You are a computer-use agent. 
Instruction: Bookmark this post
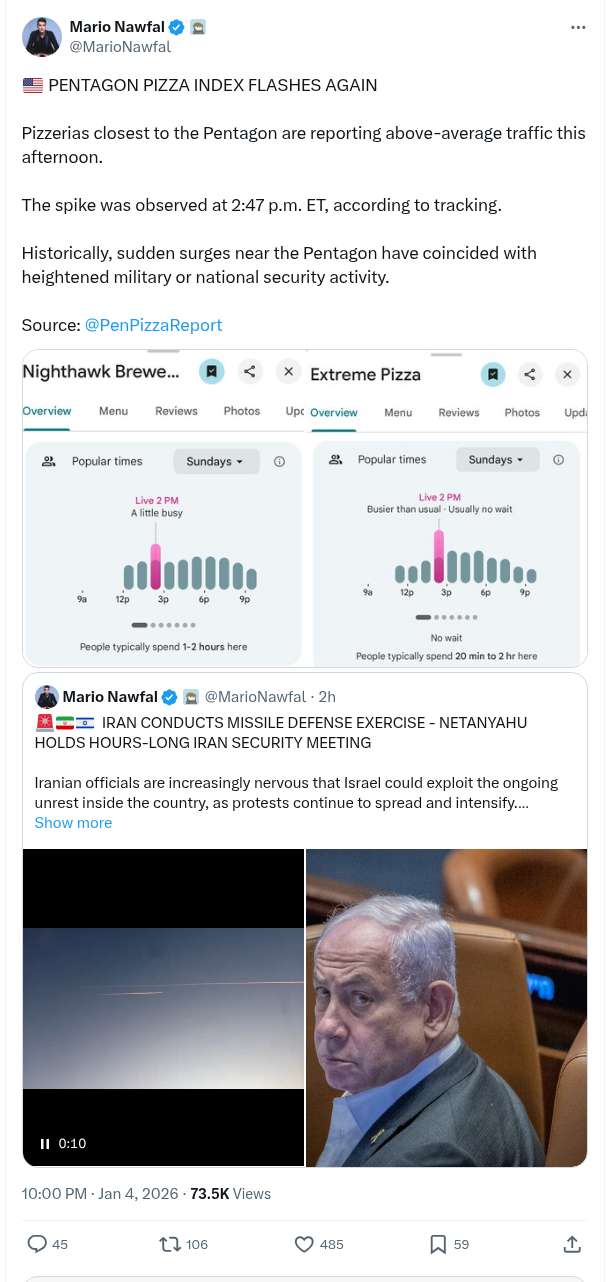(437, 1244)
